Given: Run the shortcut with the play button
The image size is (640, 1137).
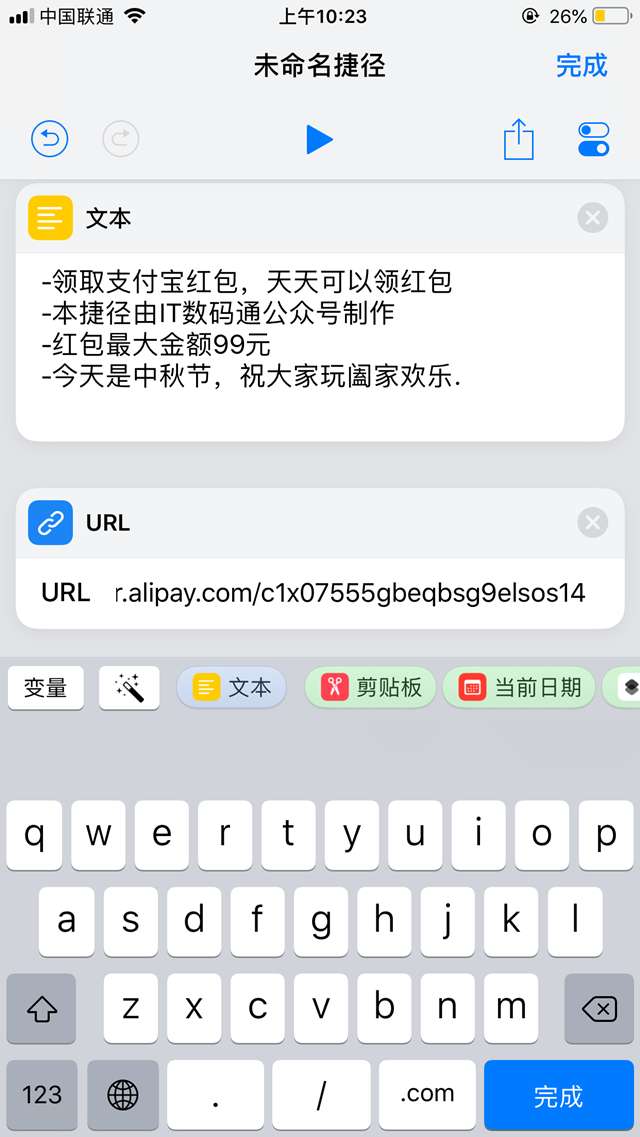Looking at the screenshot, I should point(319,139).
